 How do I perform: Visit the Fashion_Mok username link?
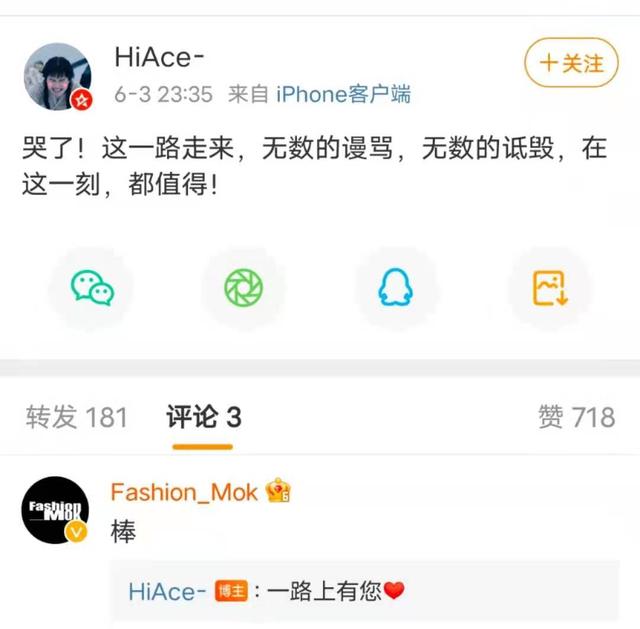[184, 491]
